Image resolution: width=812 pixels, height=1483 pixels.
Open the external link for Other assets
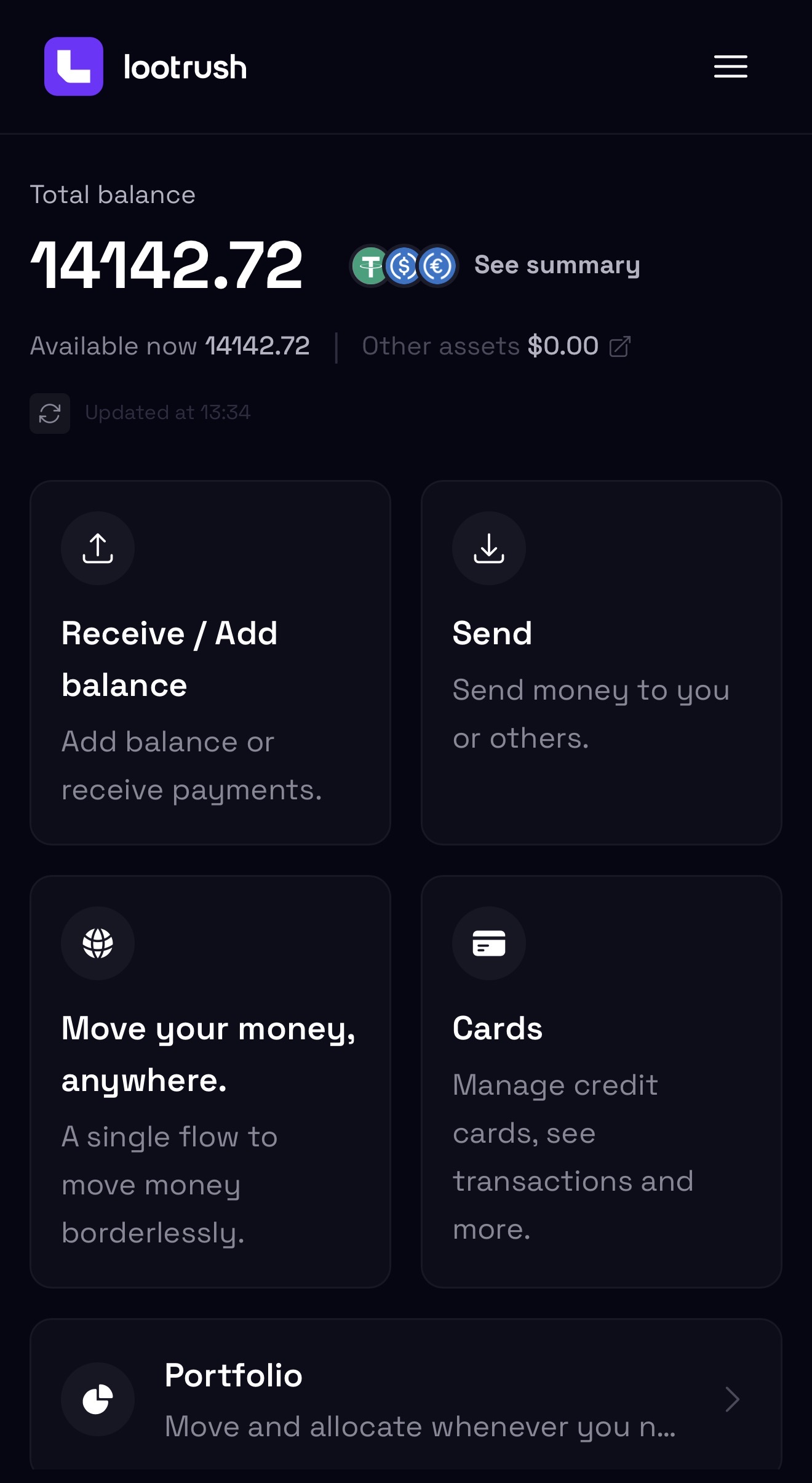[x=621, y=346]
